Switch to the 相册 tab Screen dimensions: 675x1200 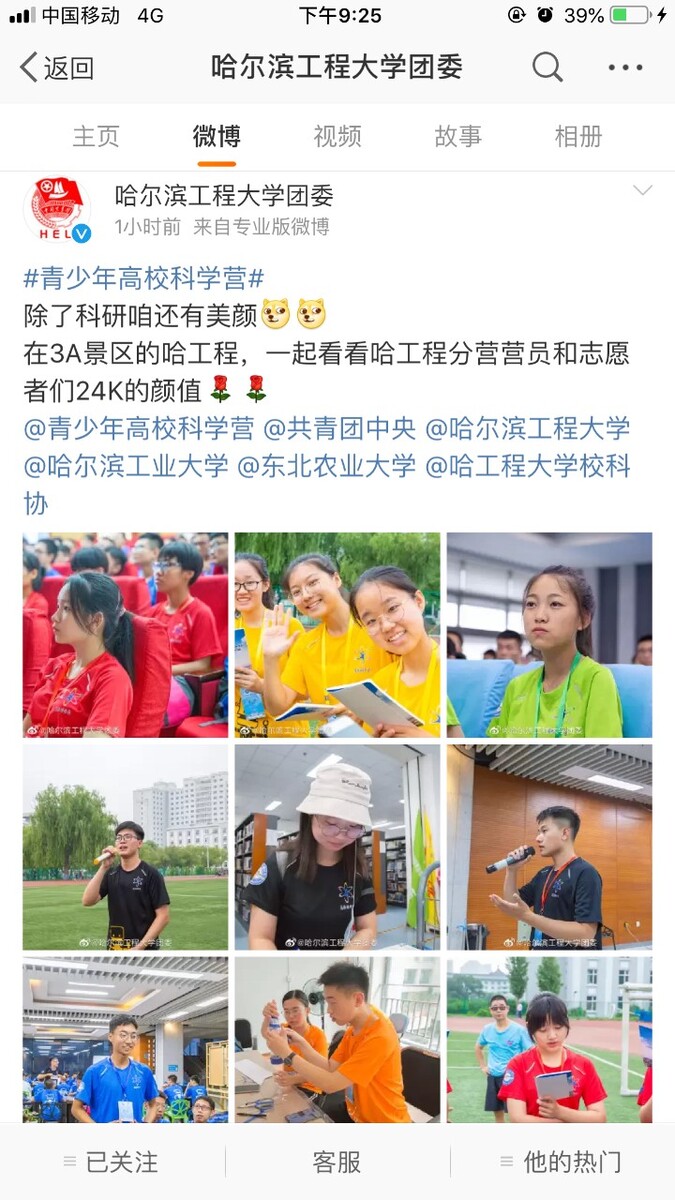(579, 137)
